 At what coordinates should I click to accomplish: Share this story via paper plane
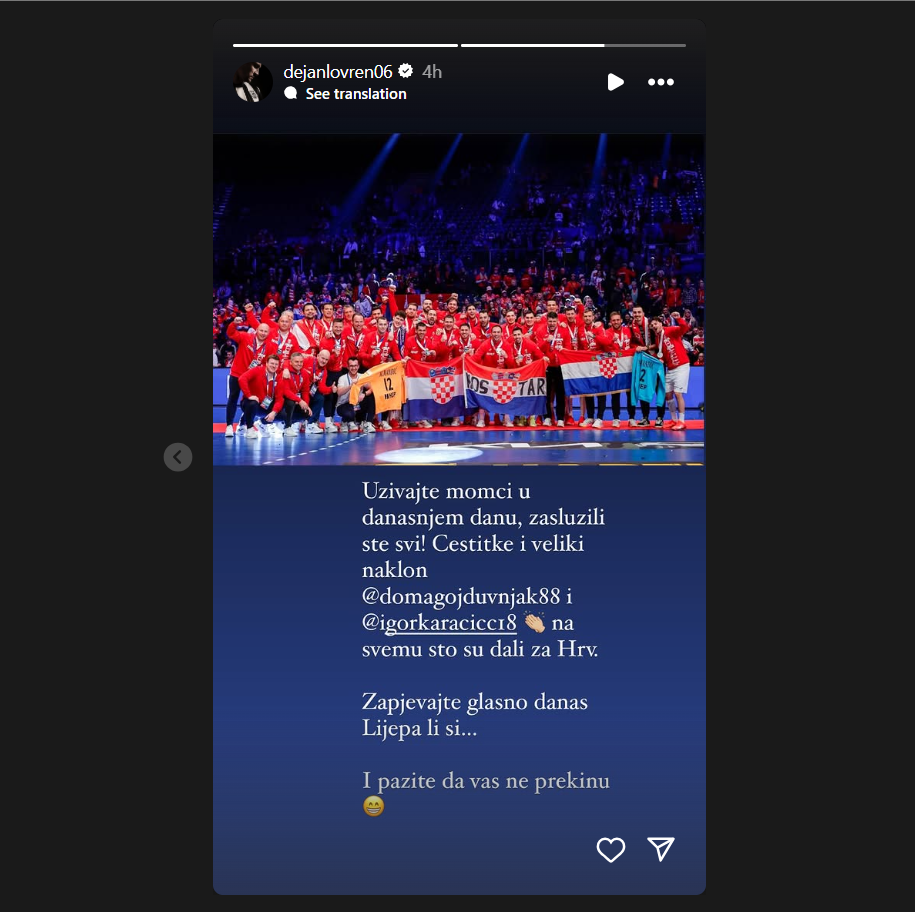(661, 849)
